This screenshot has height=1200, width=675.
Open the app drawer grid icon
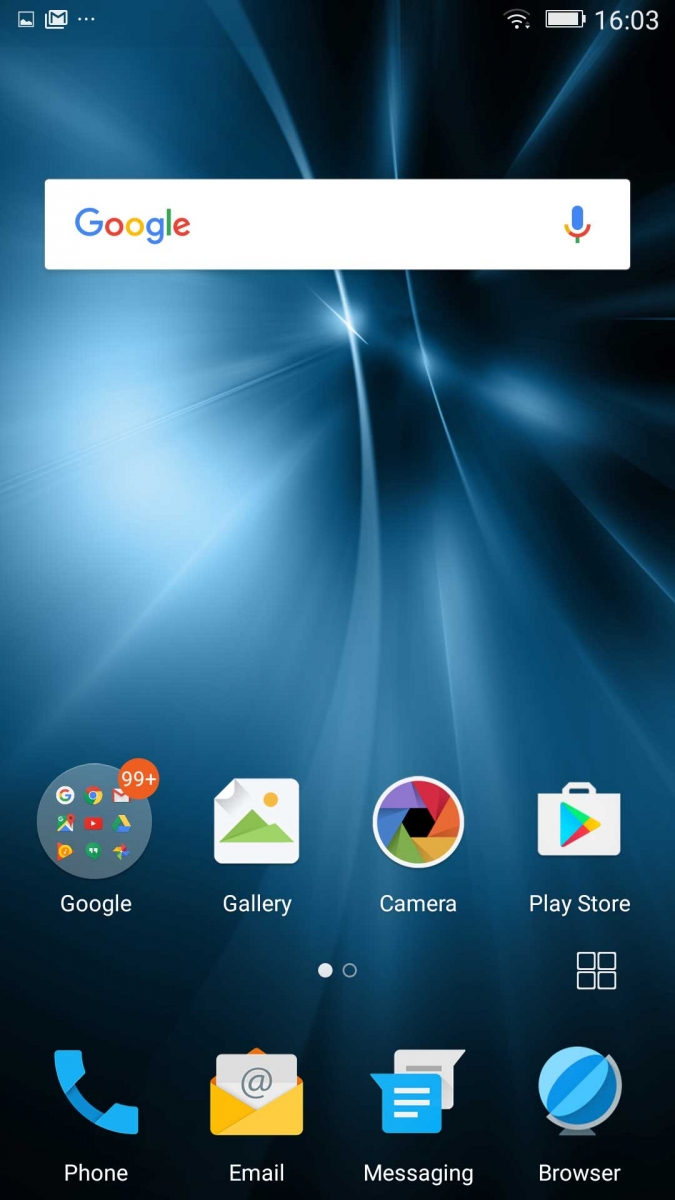point(597,970)
